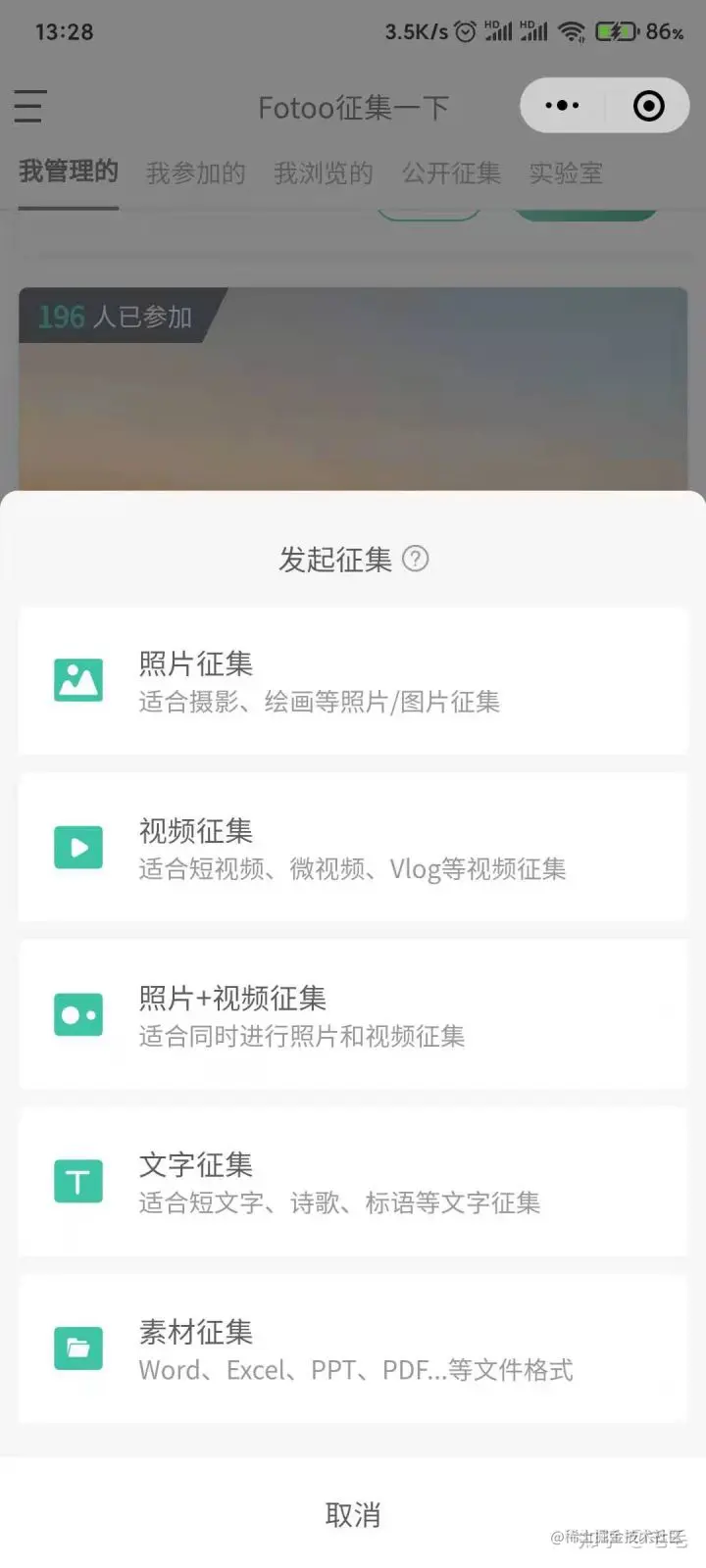Choose 视频征集 video collection option
706x1568 pixels.
click(353, 848)
